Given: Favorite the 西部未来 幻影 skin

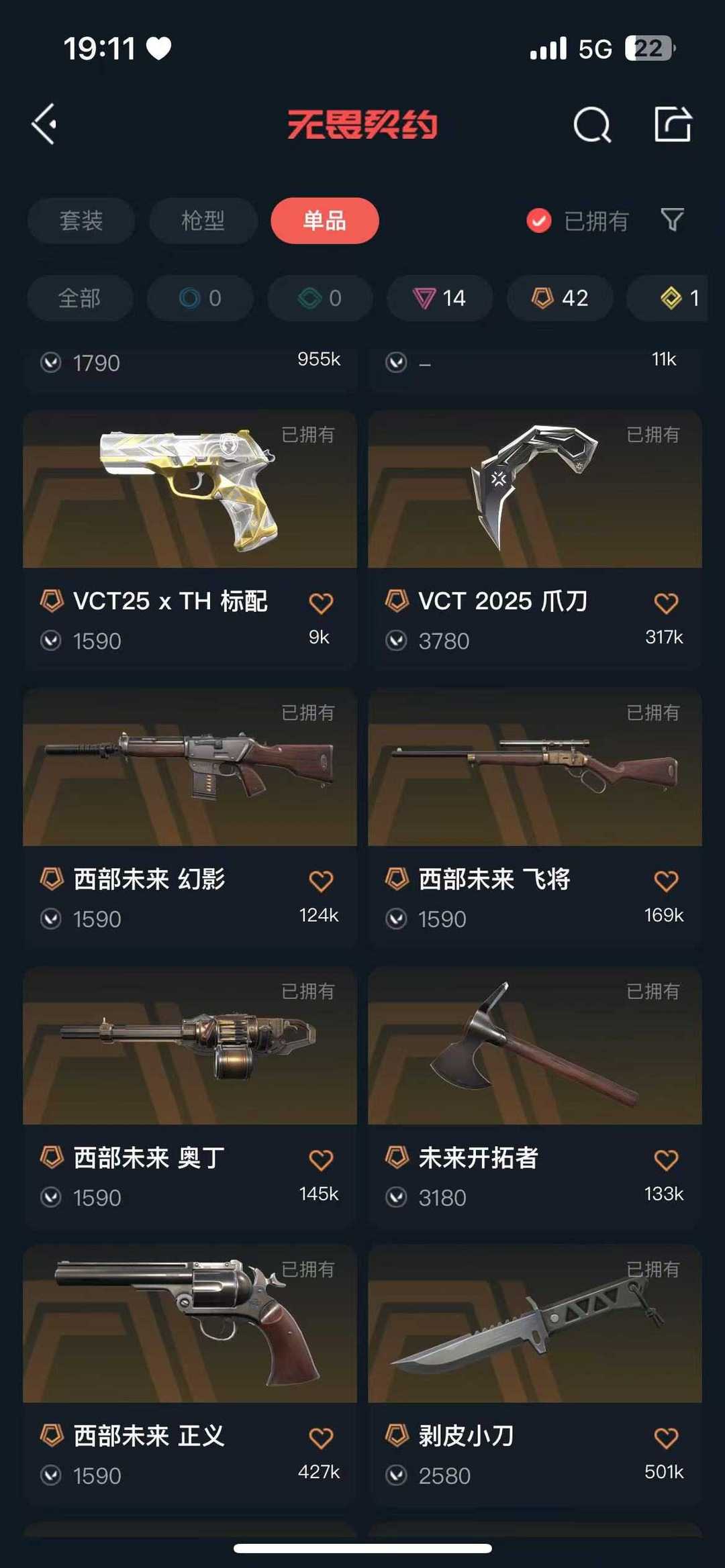Looking at the screenshot, I should pos(321,881).
